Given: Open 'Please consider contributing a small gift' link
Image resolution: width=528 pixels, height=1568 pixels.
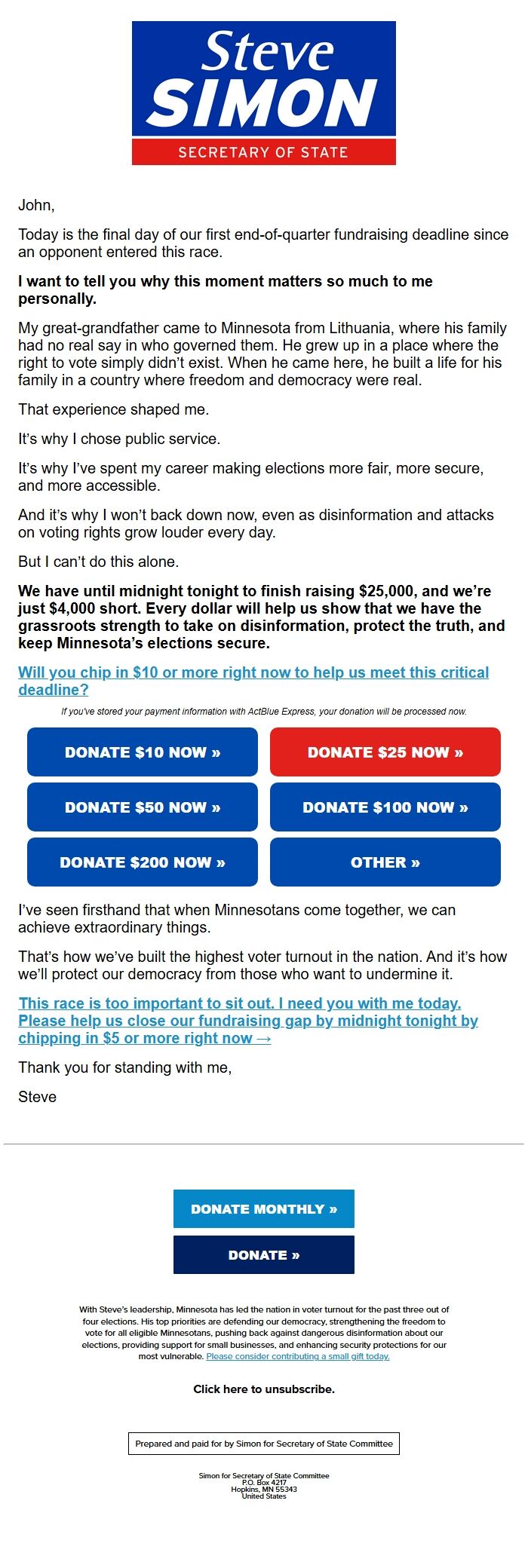Looking at the screenshot, I should point(298,1356).
